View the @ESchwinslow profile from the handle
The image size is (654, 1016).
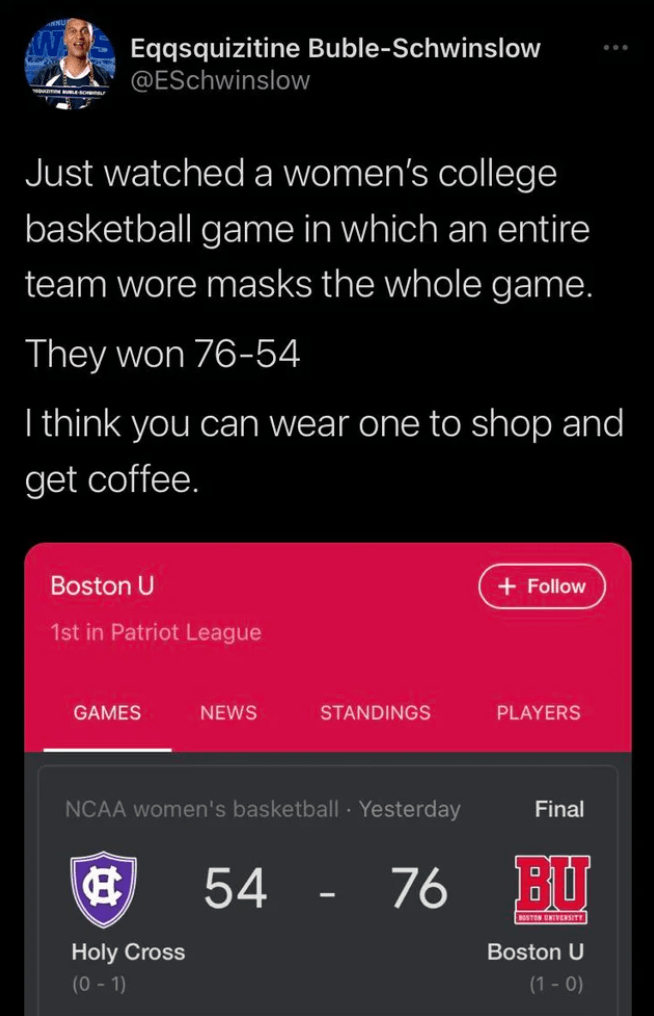click(x=220, y=80)
